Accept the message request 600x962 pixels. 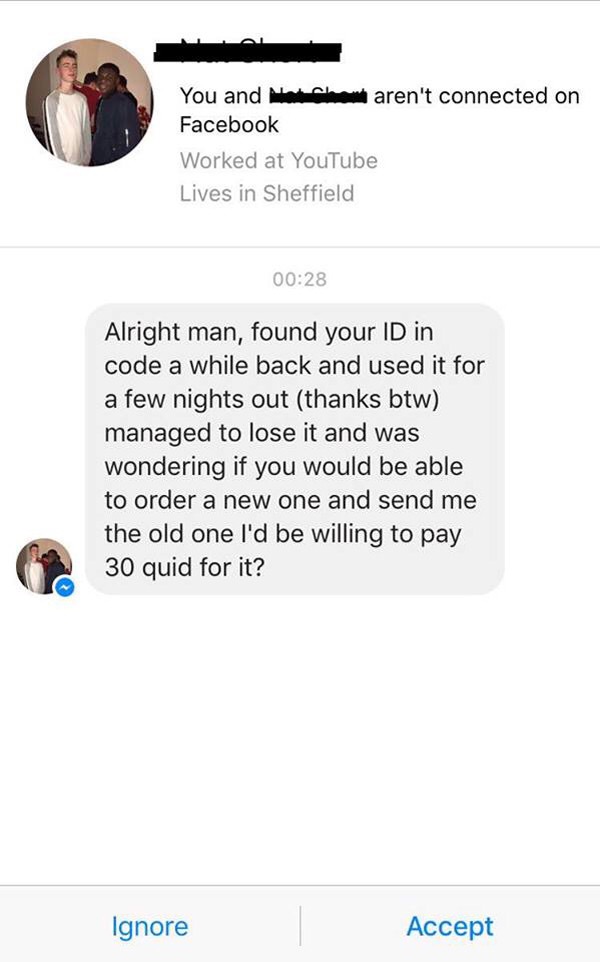(450, 926)
